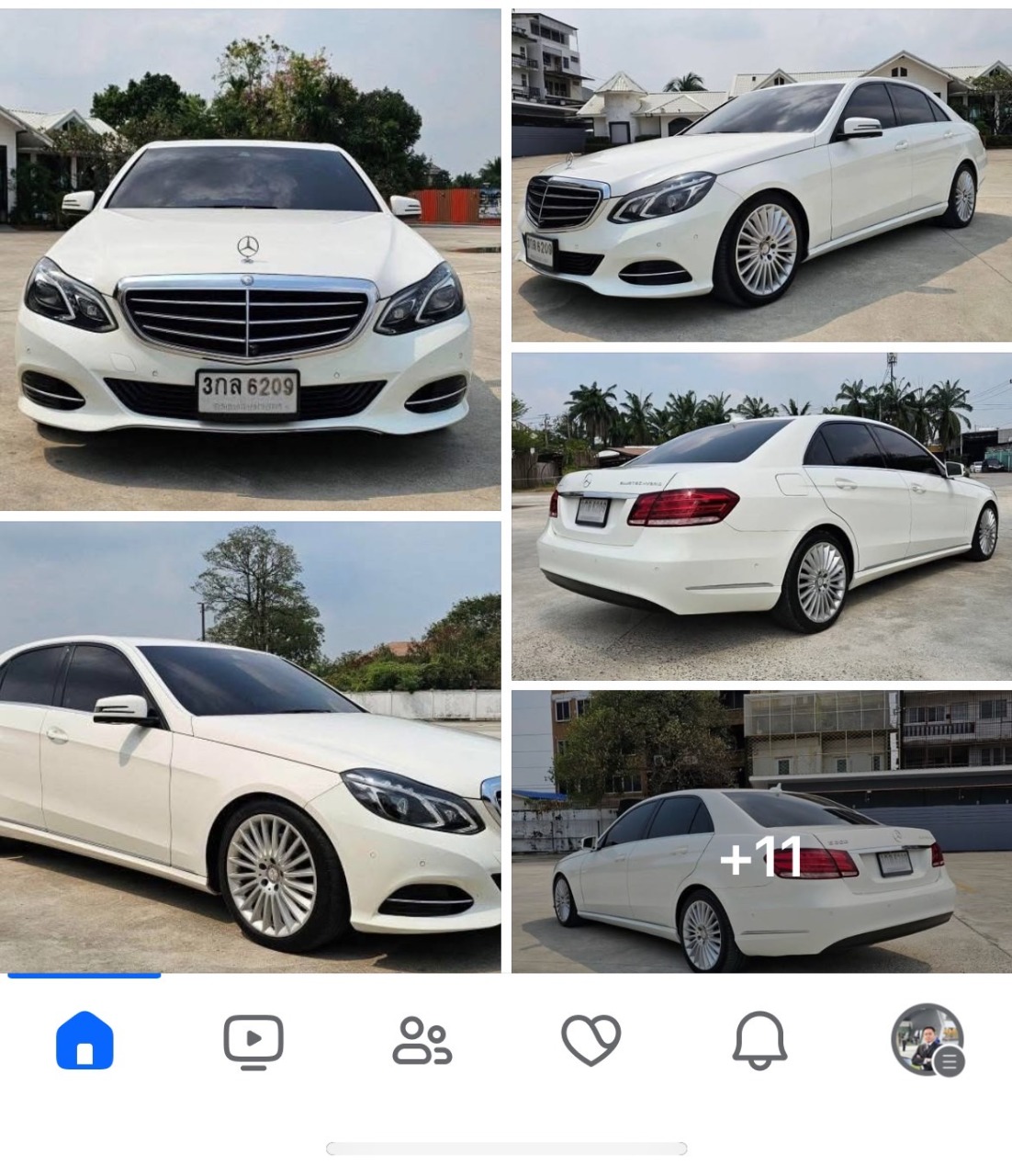Switch to the Video tab
The image size is (1012, 1176).
coord(253,1041)
